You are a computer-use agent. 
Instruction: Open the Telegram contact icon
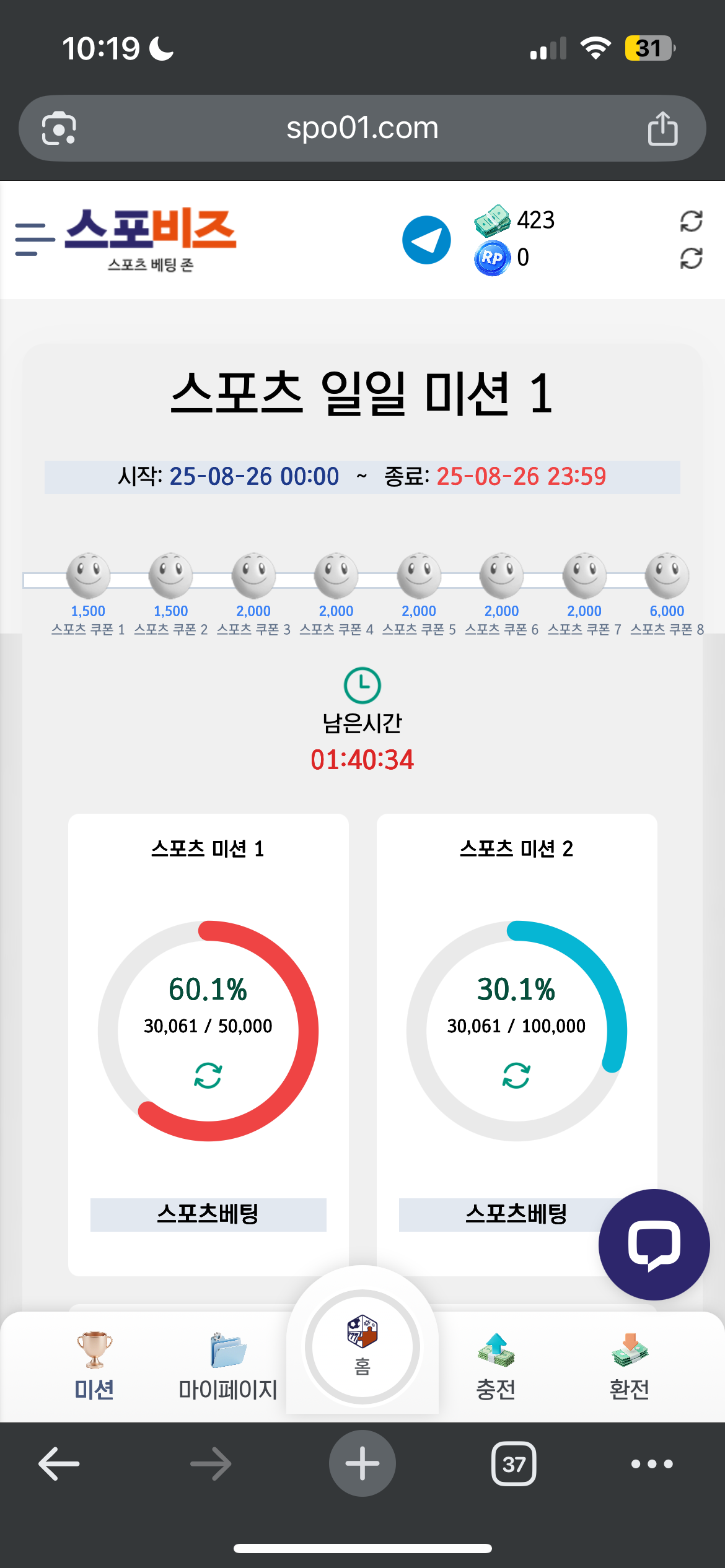coord(426,240)
